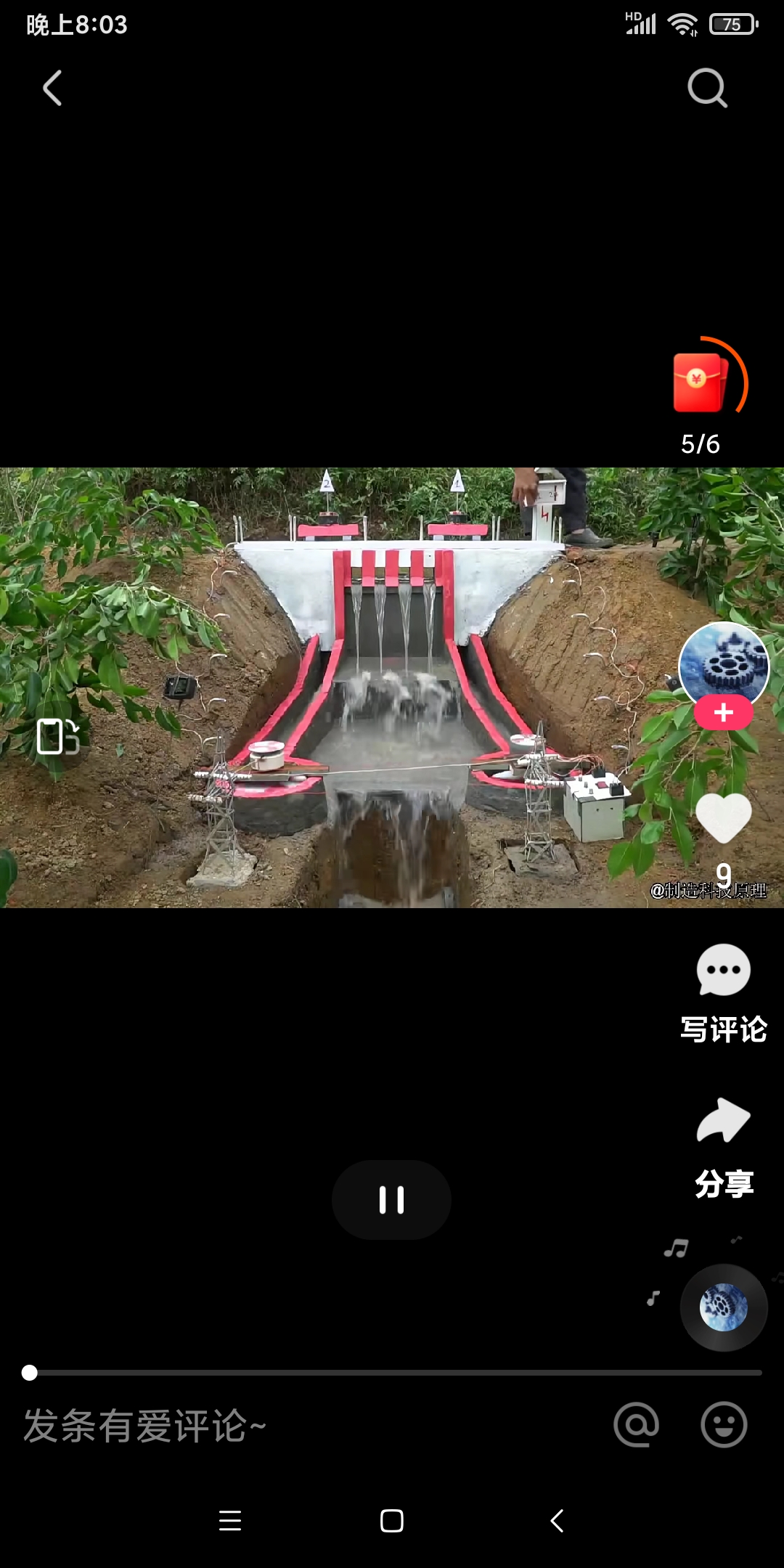Switch video to fullscreen landscape mode
Image resolution: width=784 pixels, height=1568 pixels.
(x=58, y=737)
